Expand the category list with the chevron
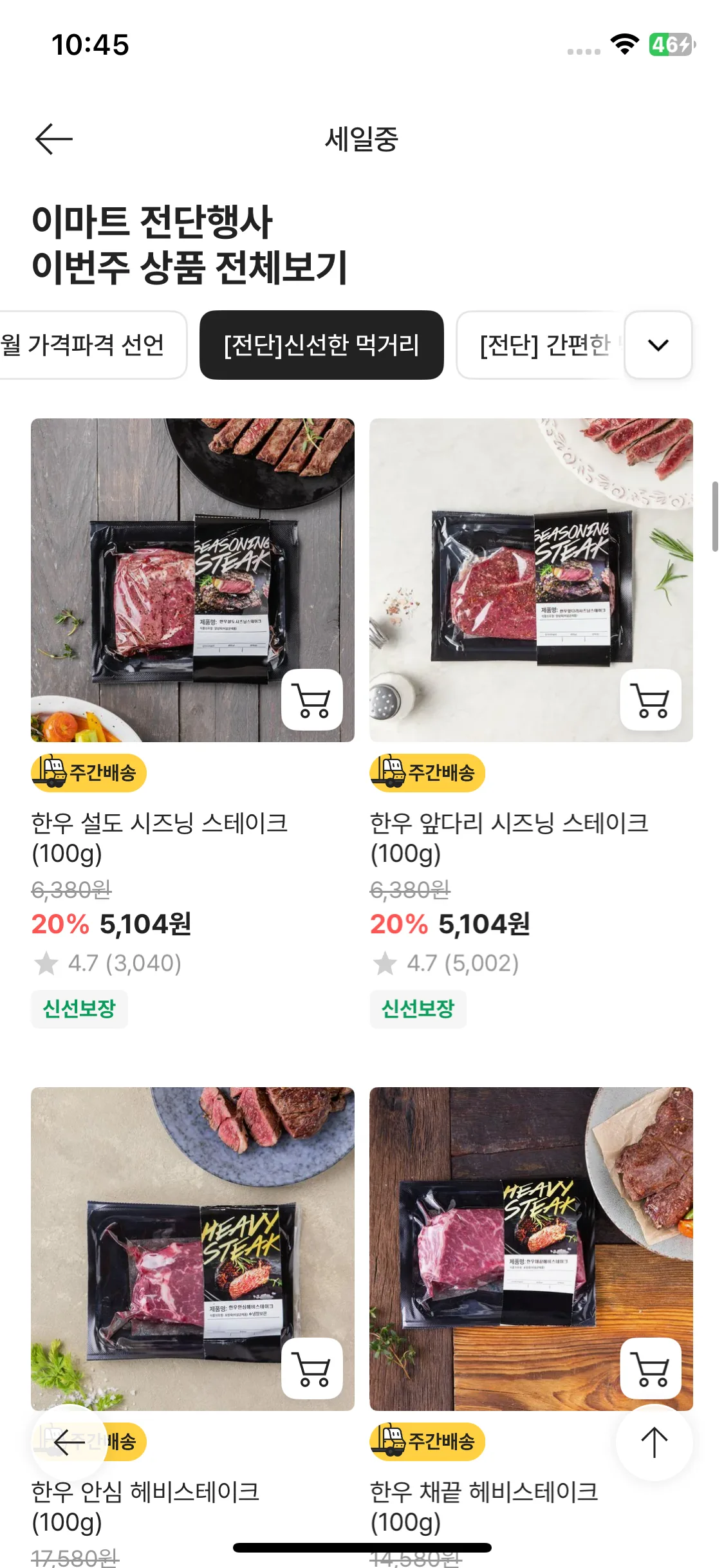 point(658,345)
